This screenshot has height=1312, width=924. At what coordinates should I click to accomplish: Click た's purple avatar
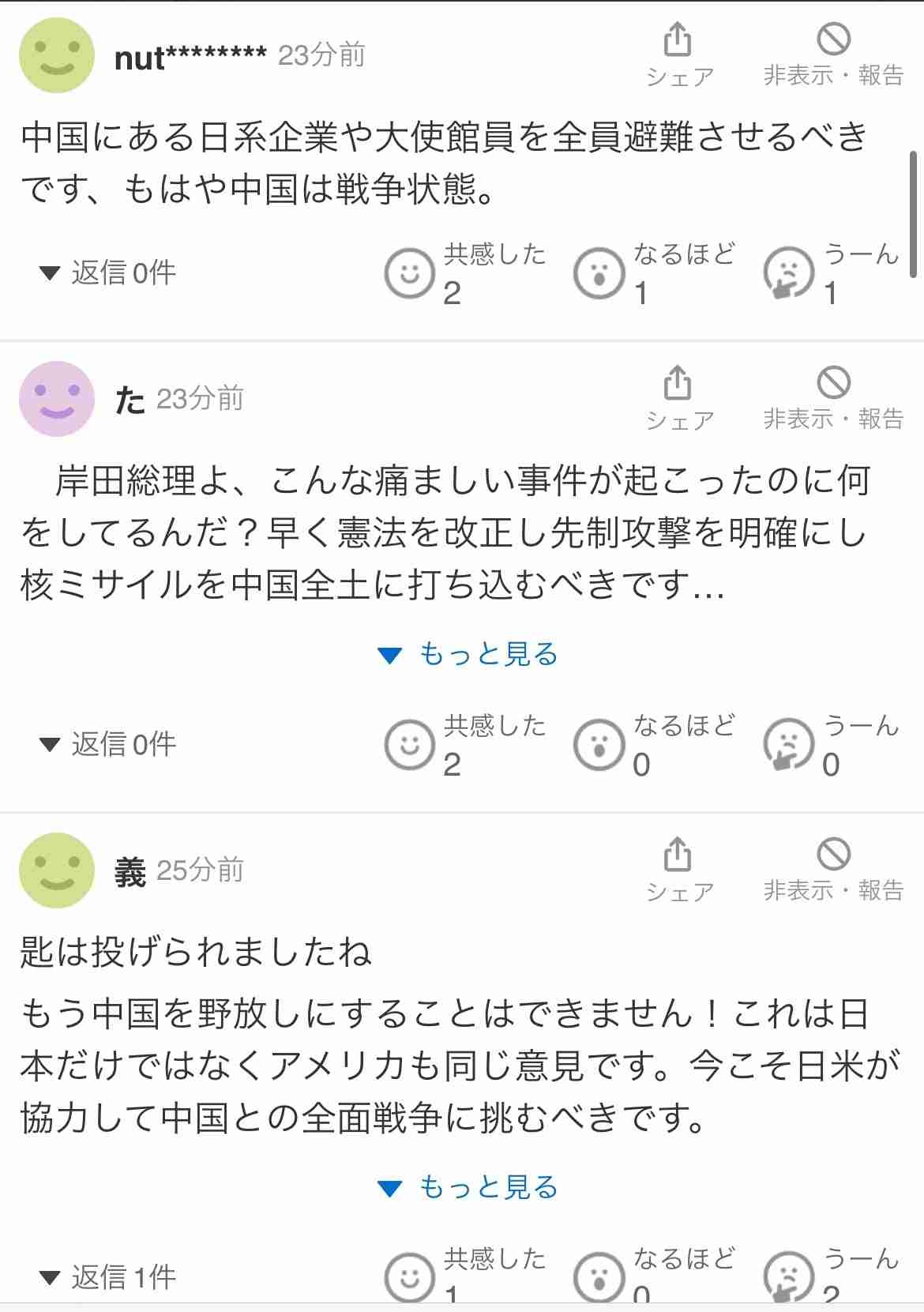56,398
